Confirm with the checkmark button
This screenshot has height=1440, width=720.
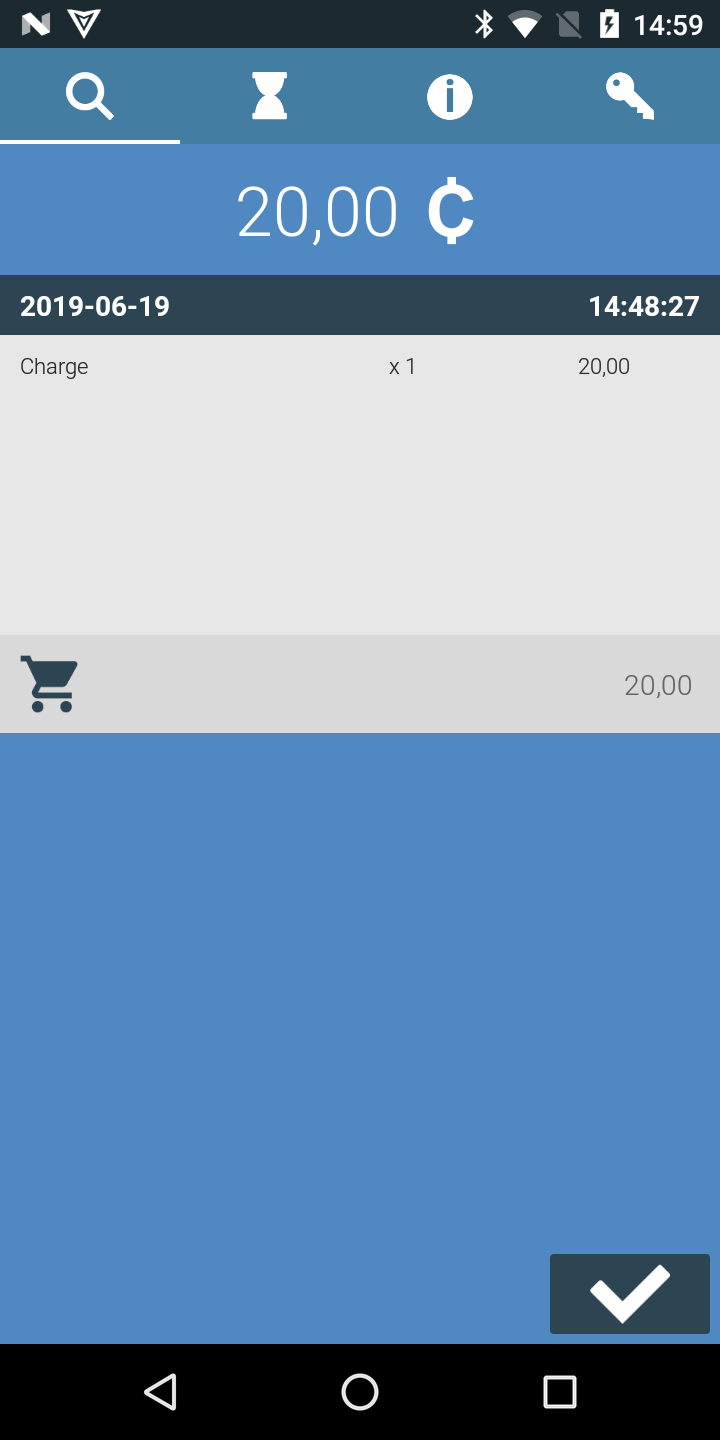tap(629, 1293)
